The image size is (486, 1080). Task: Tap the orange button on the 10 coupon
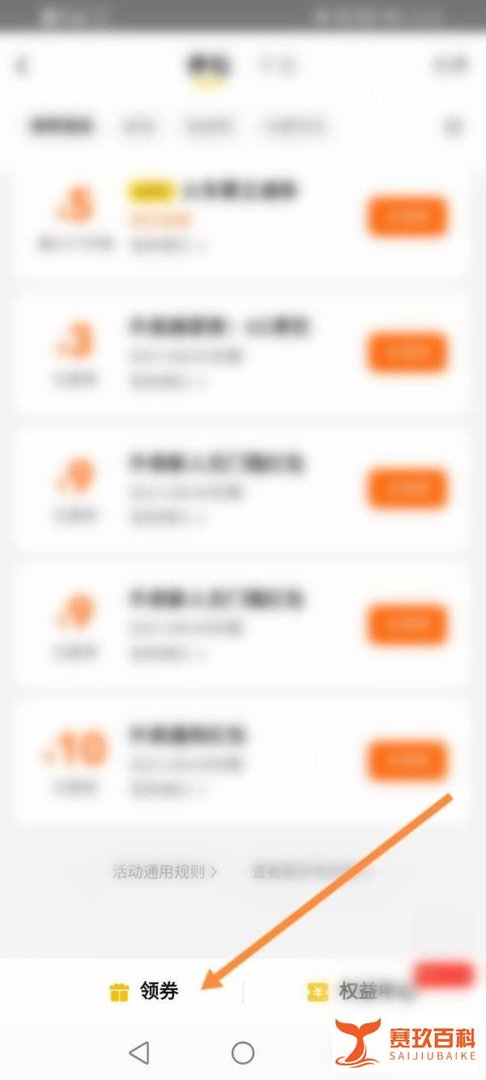click(x=408, y=760)
